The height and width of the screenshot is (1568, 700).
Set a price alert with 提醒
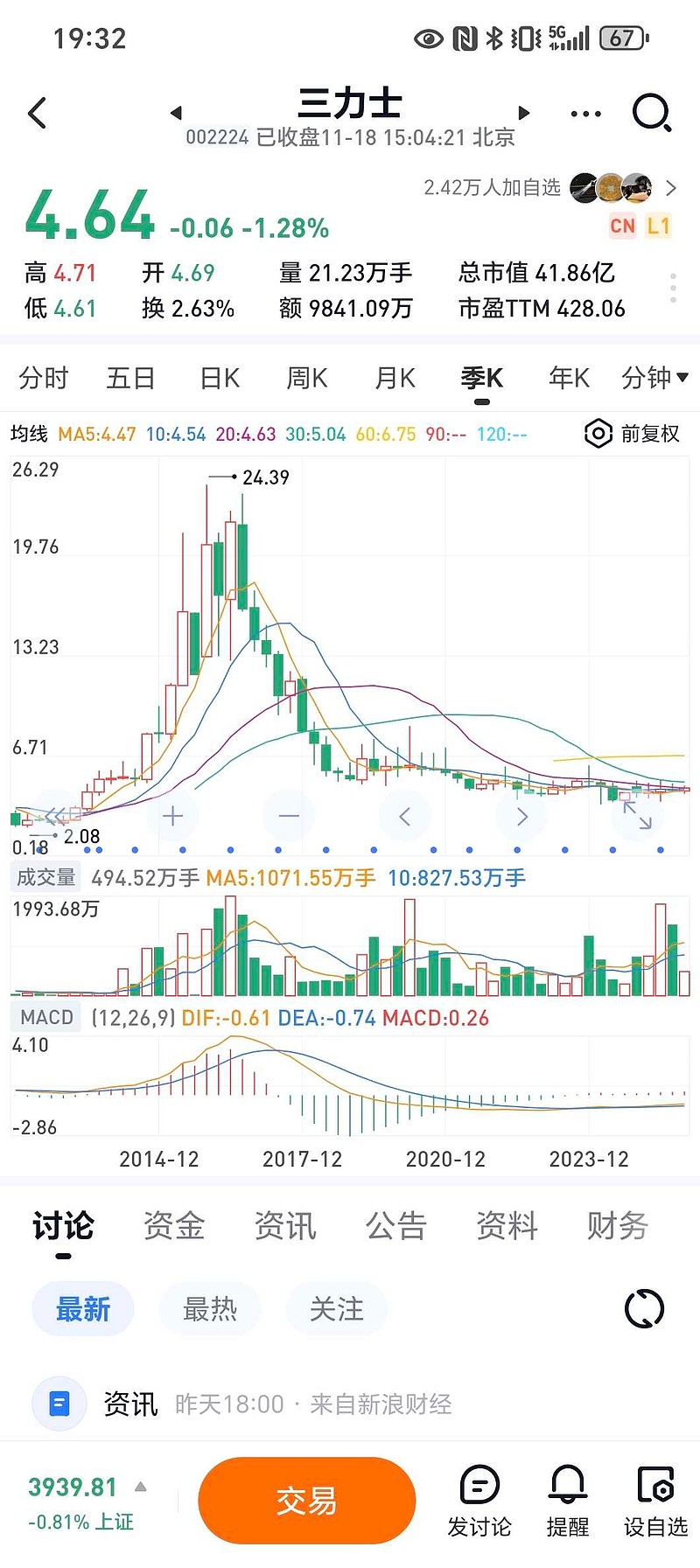click(x=567, y=1501)
